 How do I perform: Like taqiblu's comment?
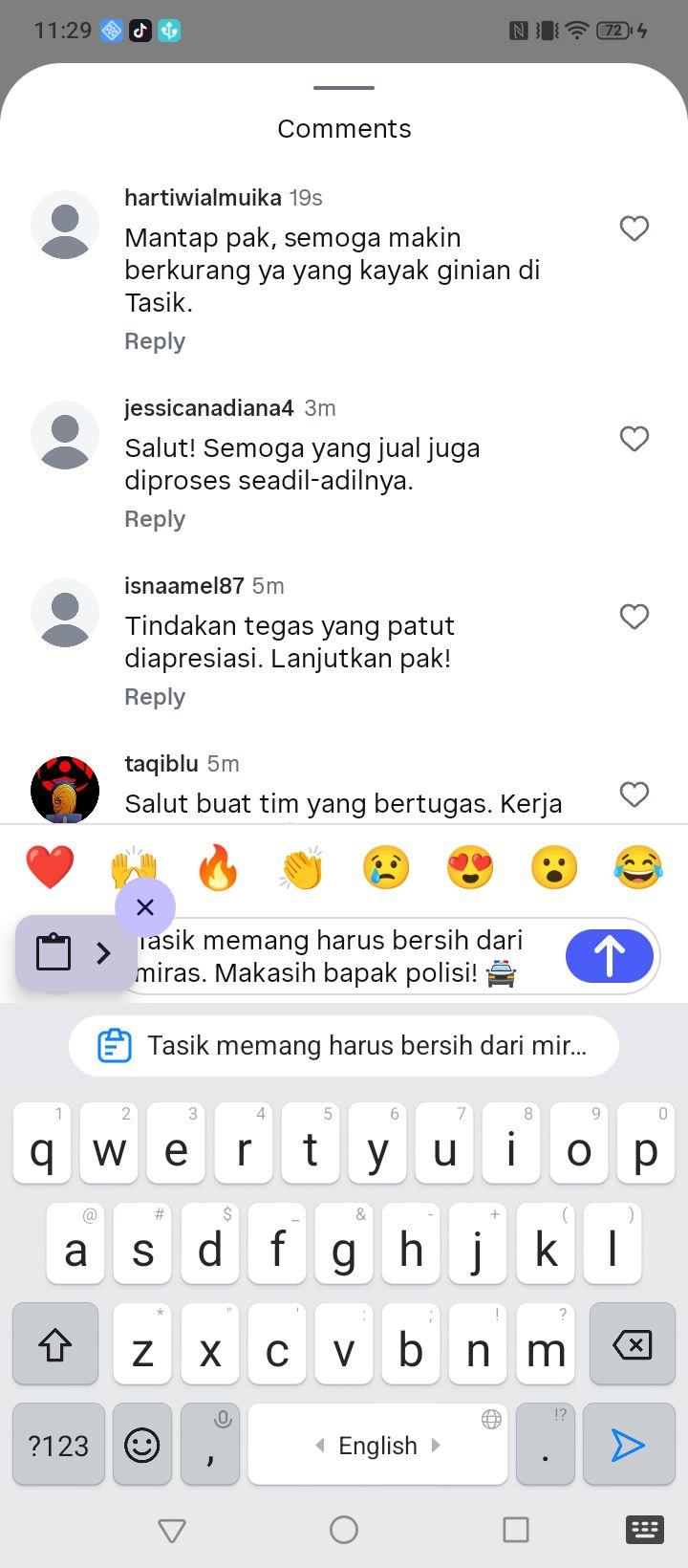(x=634, y=795)
